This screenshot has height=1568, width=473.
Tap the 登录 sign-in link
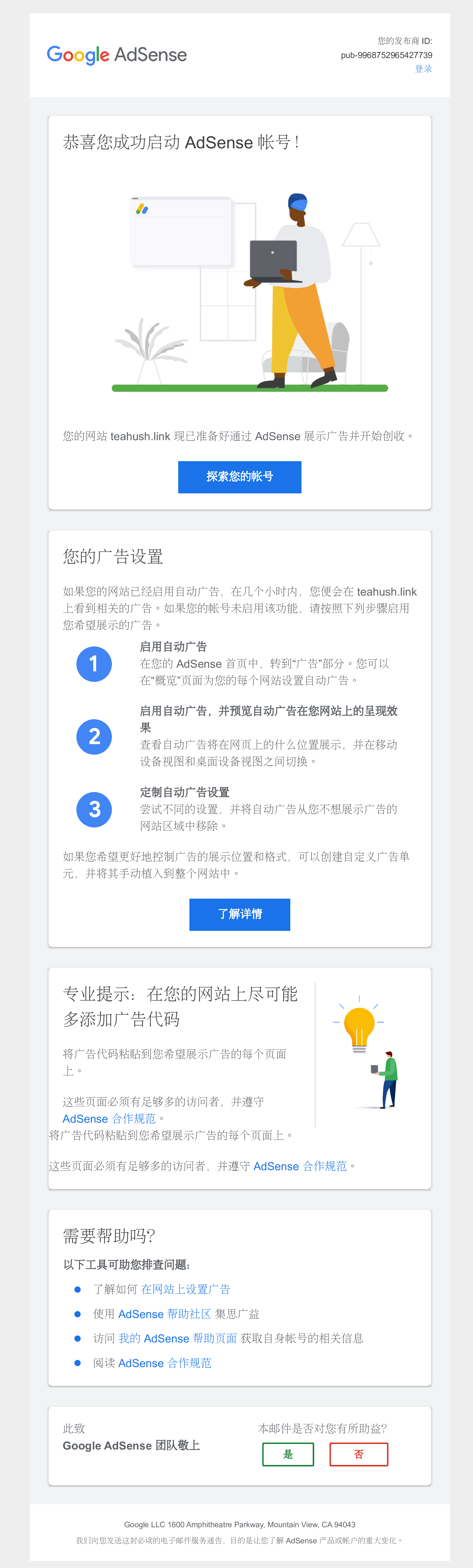coord(423,69)
